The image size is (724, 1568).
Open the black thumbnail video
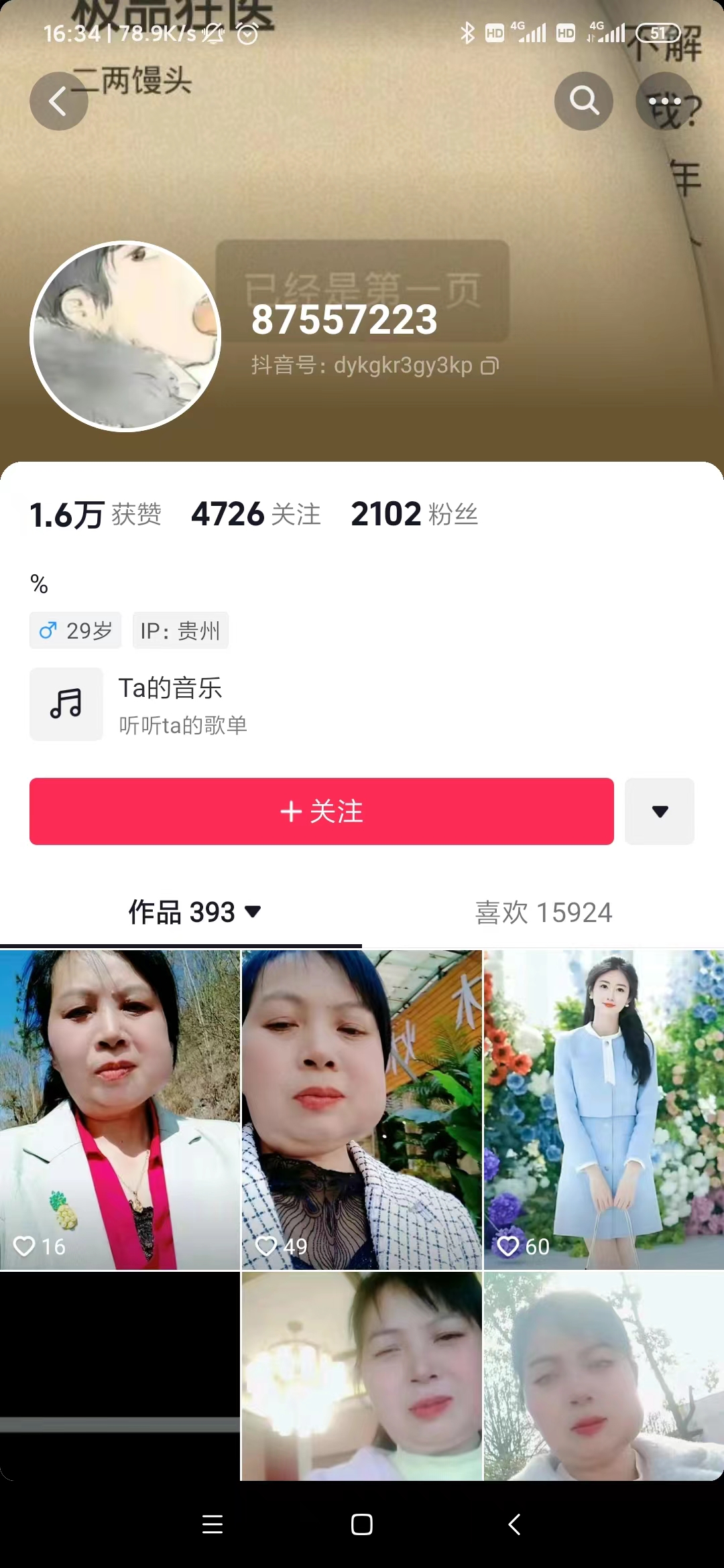click(120, 1374)
